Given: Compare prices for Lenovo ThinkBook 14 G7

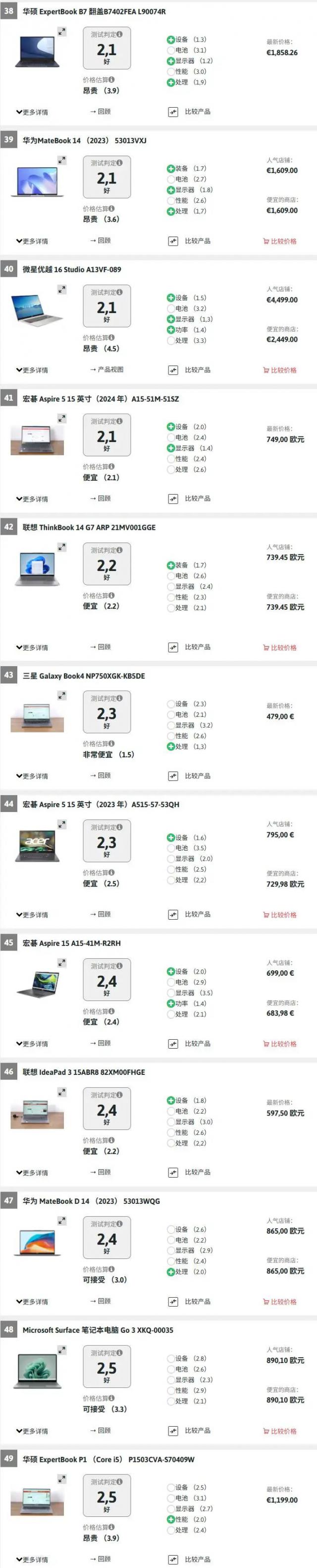Looking at the screenshot, I should point(280,648).
